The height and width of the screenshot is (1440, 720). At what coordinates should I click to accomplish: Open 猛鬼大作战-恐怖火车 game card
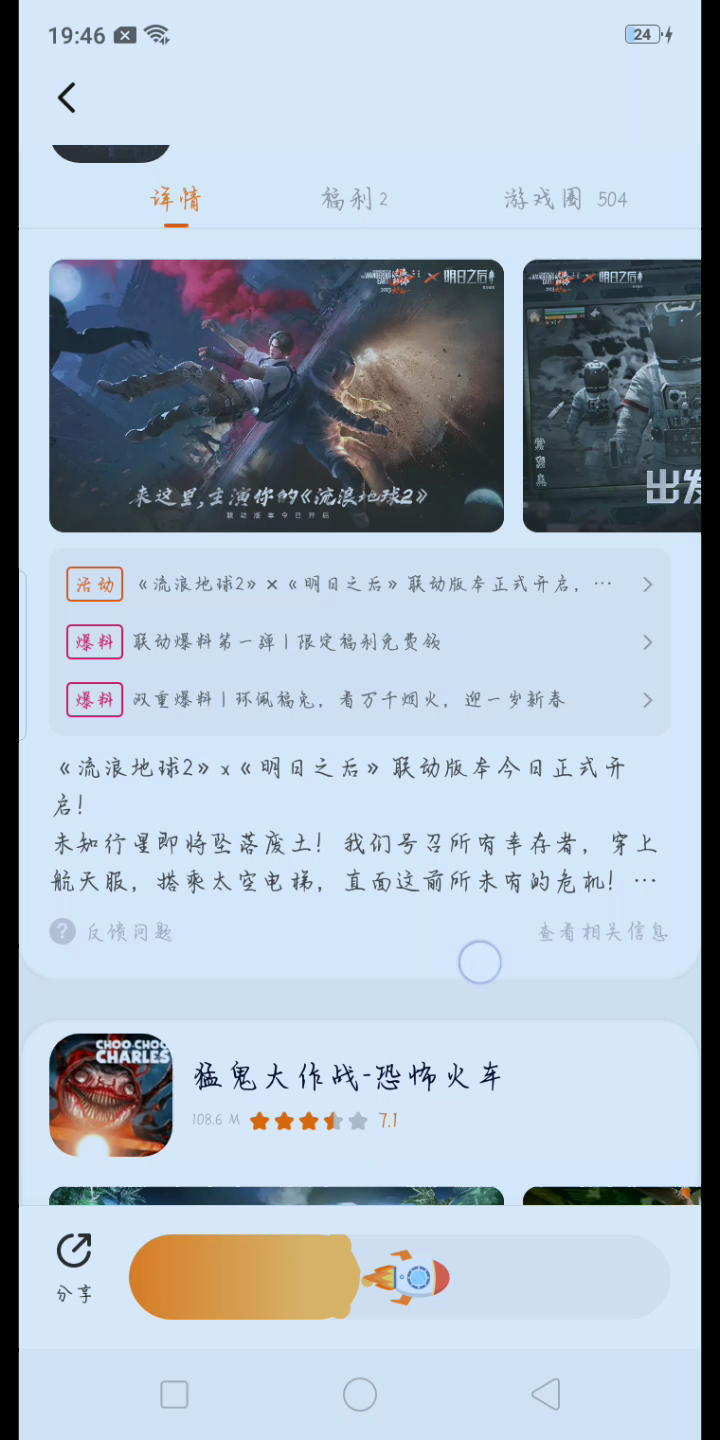click(360, 1096)
